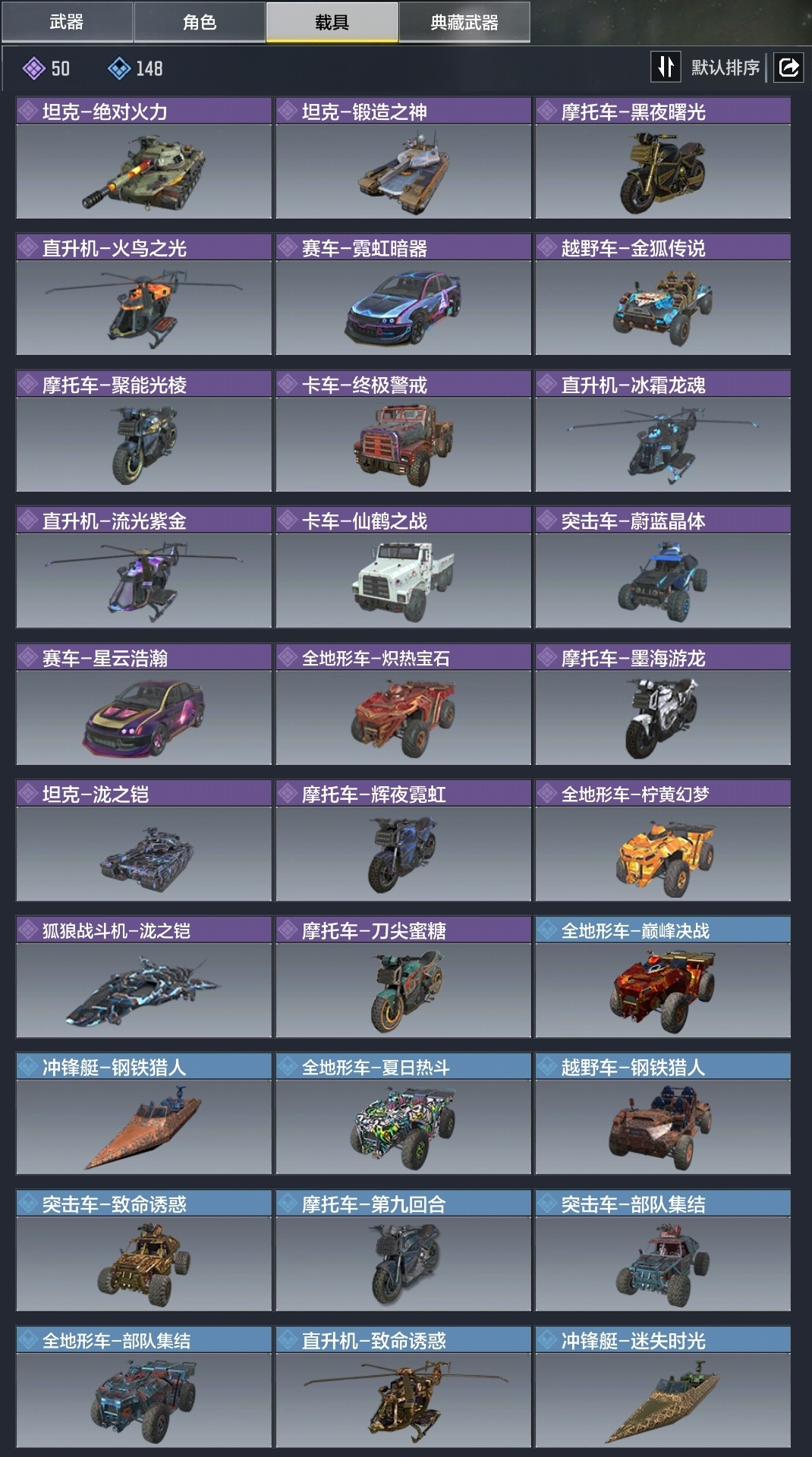
Task: Select the 坦克-锻造之神 card
Action: click(403, 158)
